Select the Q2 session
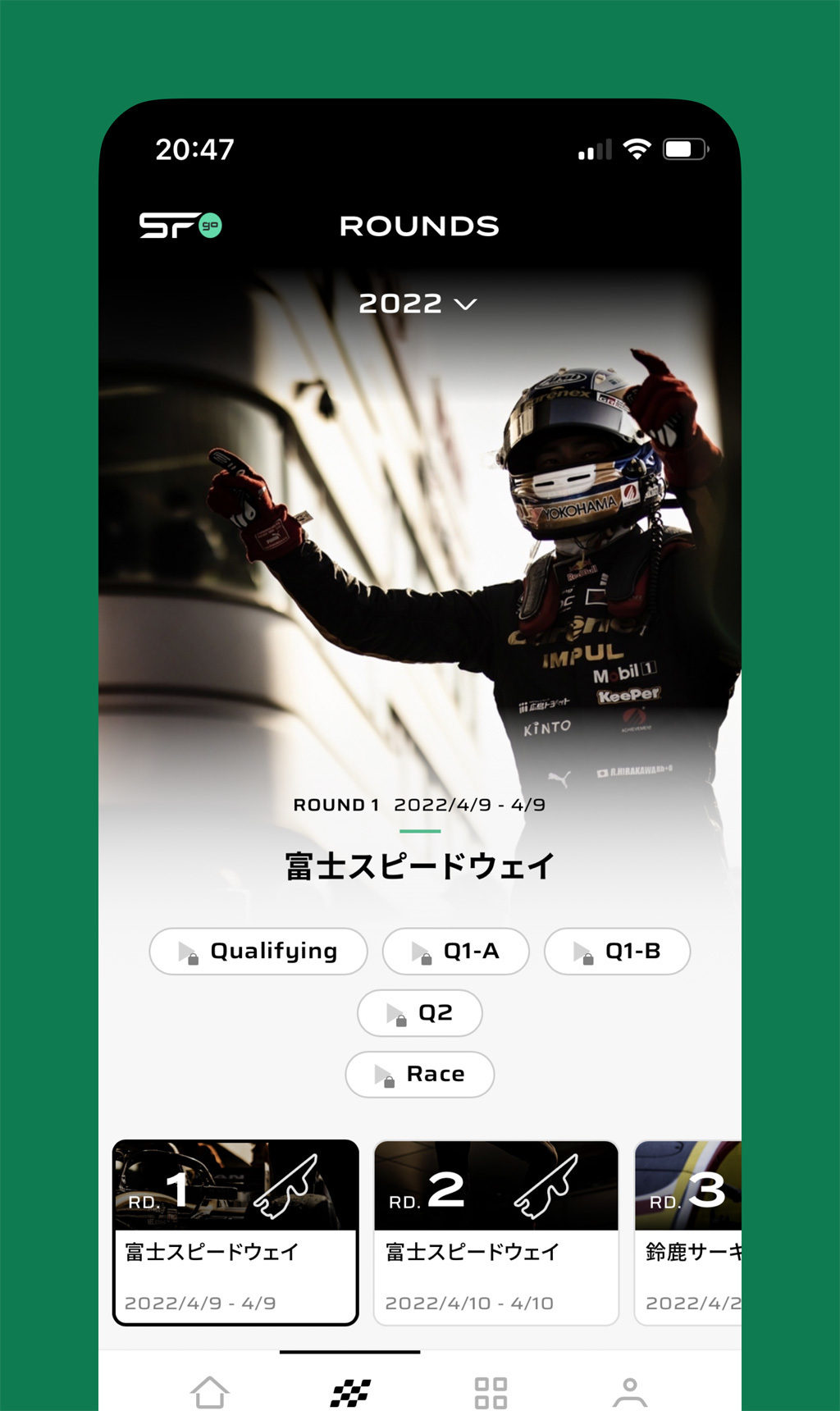Screen dimensions: 840x1411 pos(419,1013)
